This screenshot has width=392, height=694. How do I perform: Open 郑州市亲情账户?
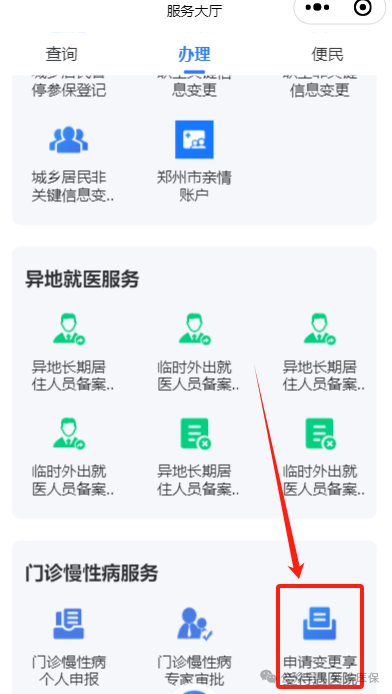[x=194, y=162]
